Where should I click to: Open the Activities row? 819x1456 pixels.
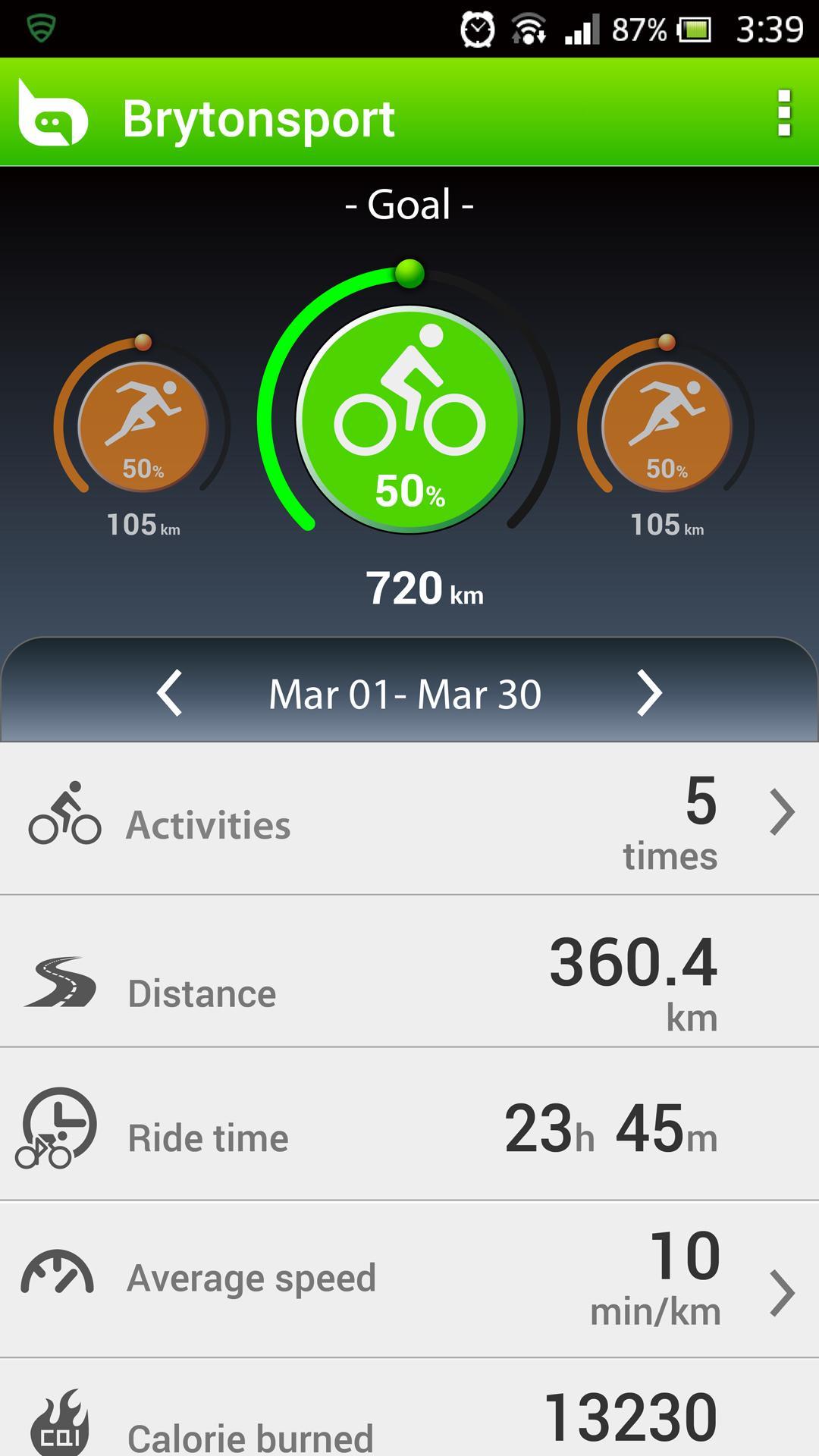(409, 821)
